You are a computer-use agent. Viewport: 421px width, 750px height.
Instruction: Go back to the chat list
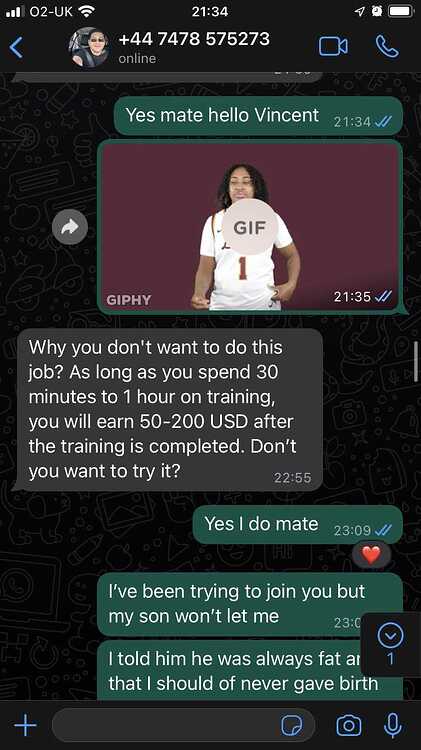point(16,47)
